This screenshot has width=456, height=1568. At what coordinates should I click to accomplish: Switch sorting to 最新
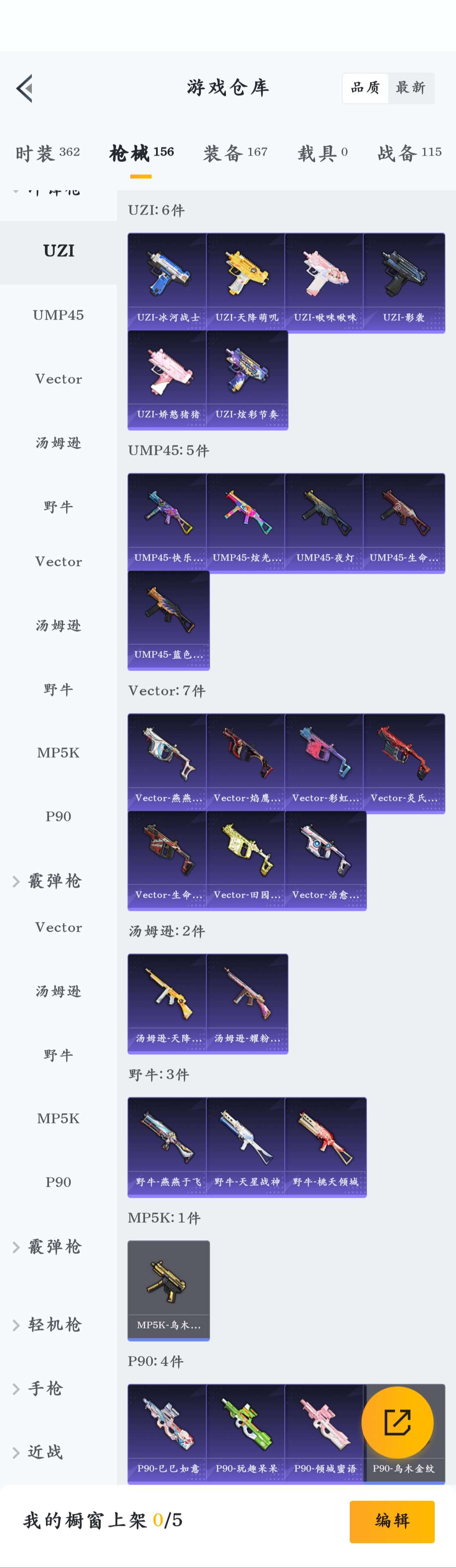pos(410,87)
